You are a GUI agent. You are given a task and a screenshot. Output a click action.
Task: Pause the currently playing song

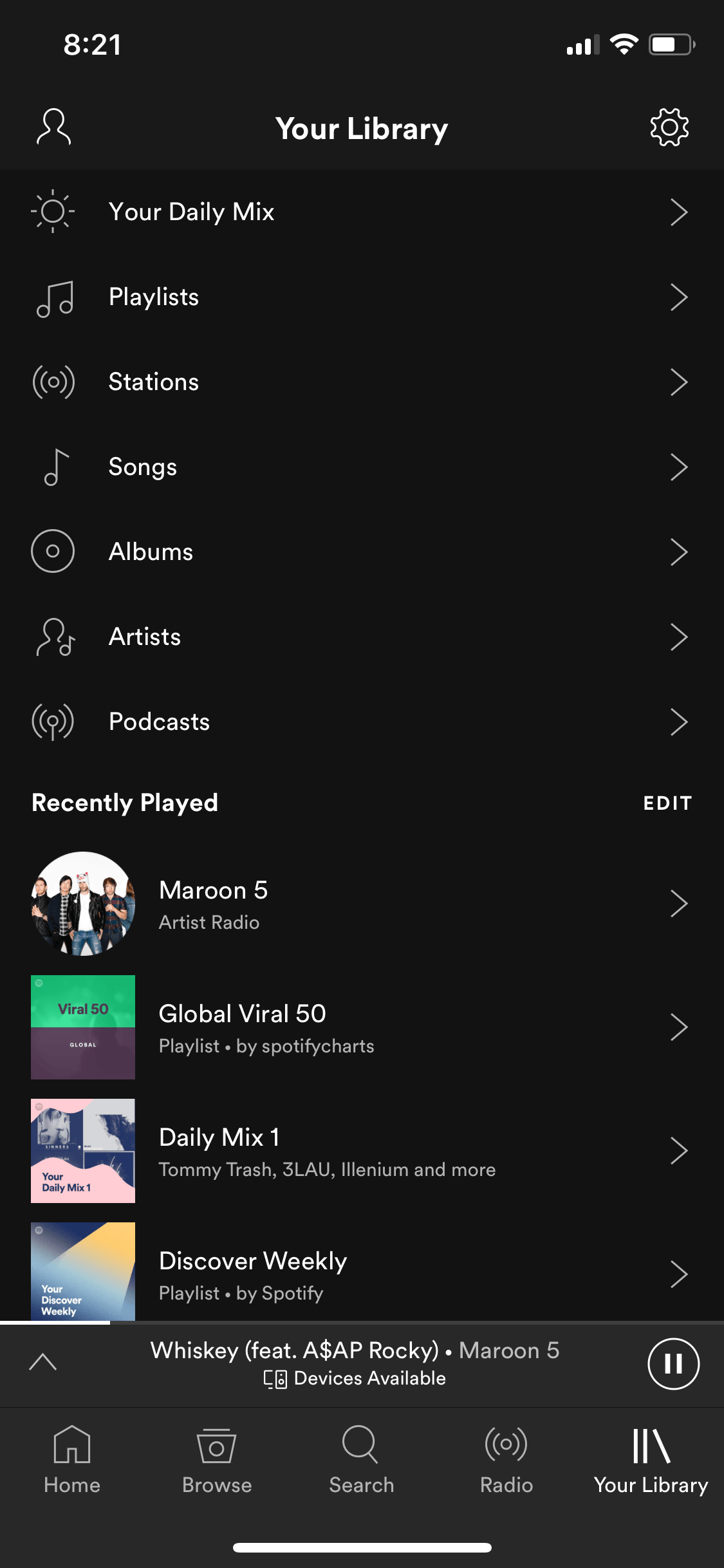pyautogui.click(x=673, y=1363)
